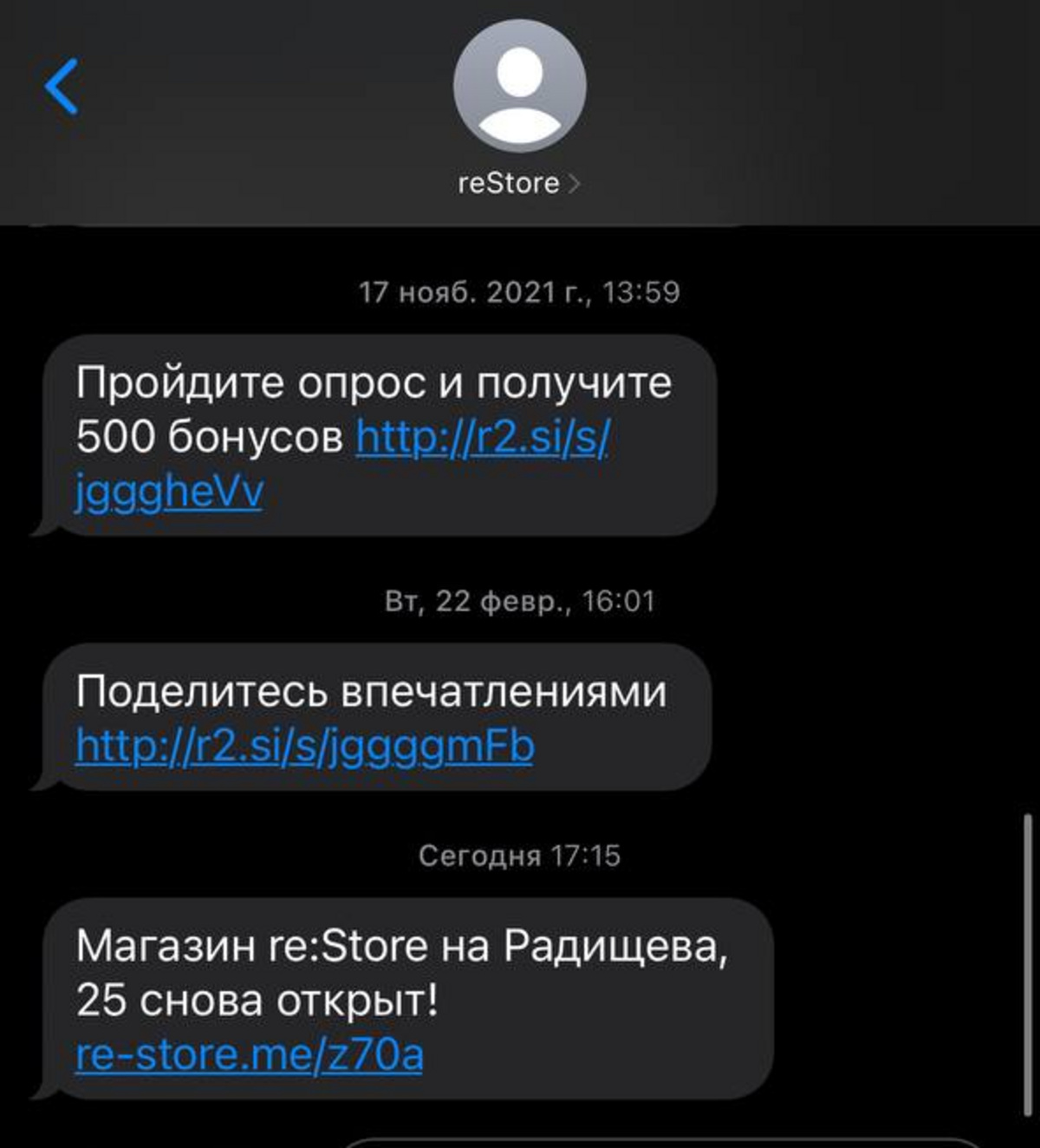
Task: Open the re-store.me/z70a link
Action: coord(250,1055)
